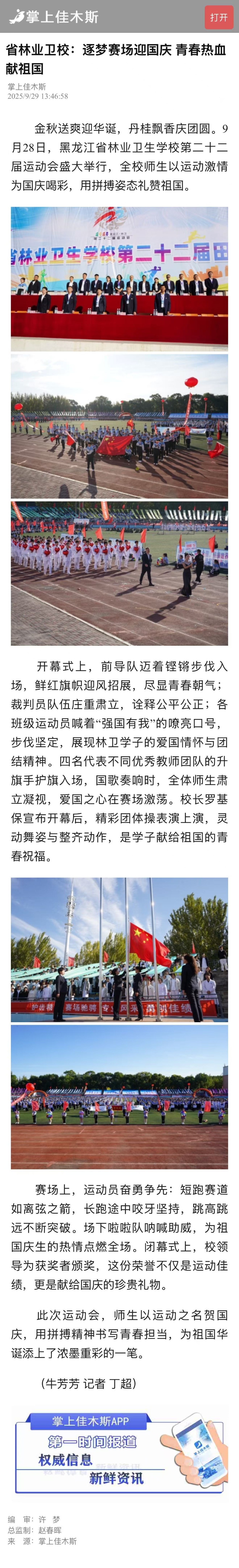Open the photo of students in white uniforms
This screenshot has width=239, height=1568.
[x=119, y=573]
